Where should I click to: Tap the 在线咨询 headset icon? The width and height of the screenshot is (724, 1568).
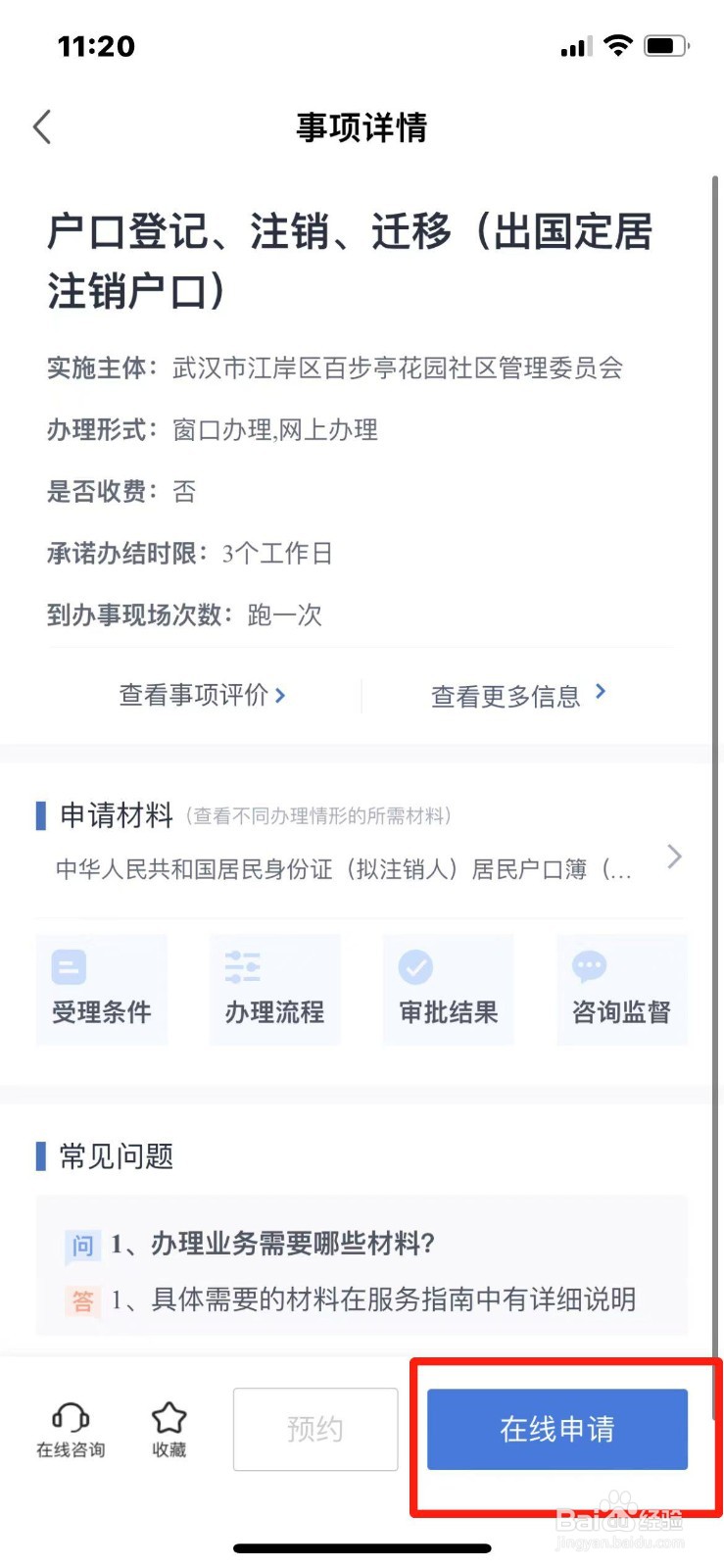coord(72,1415)
